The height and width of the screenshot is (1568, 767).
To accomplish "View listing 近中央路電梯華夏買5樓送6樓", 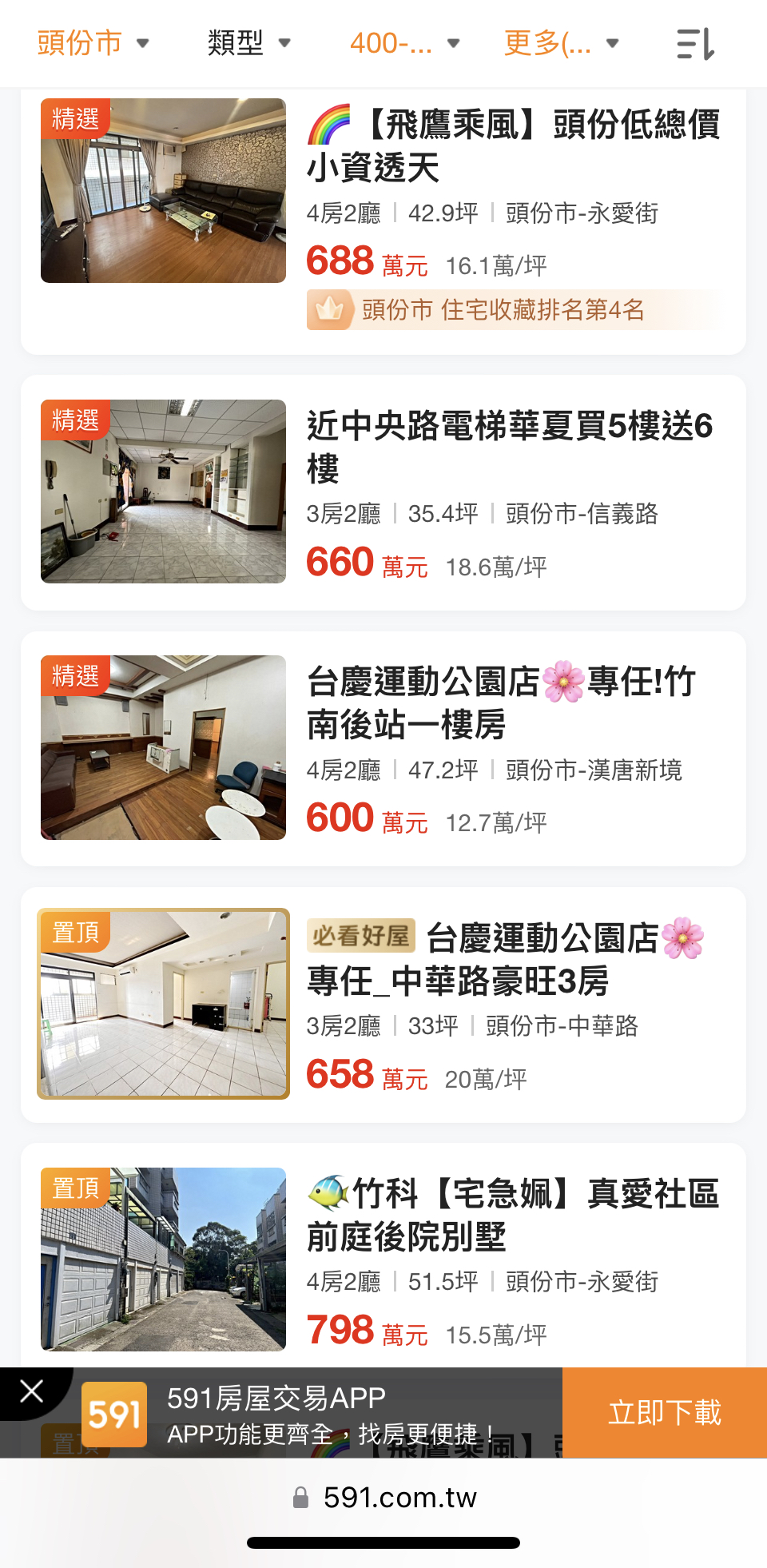I will [510, 447].
